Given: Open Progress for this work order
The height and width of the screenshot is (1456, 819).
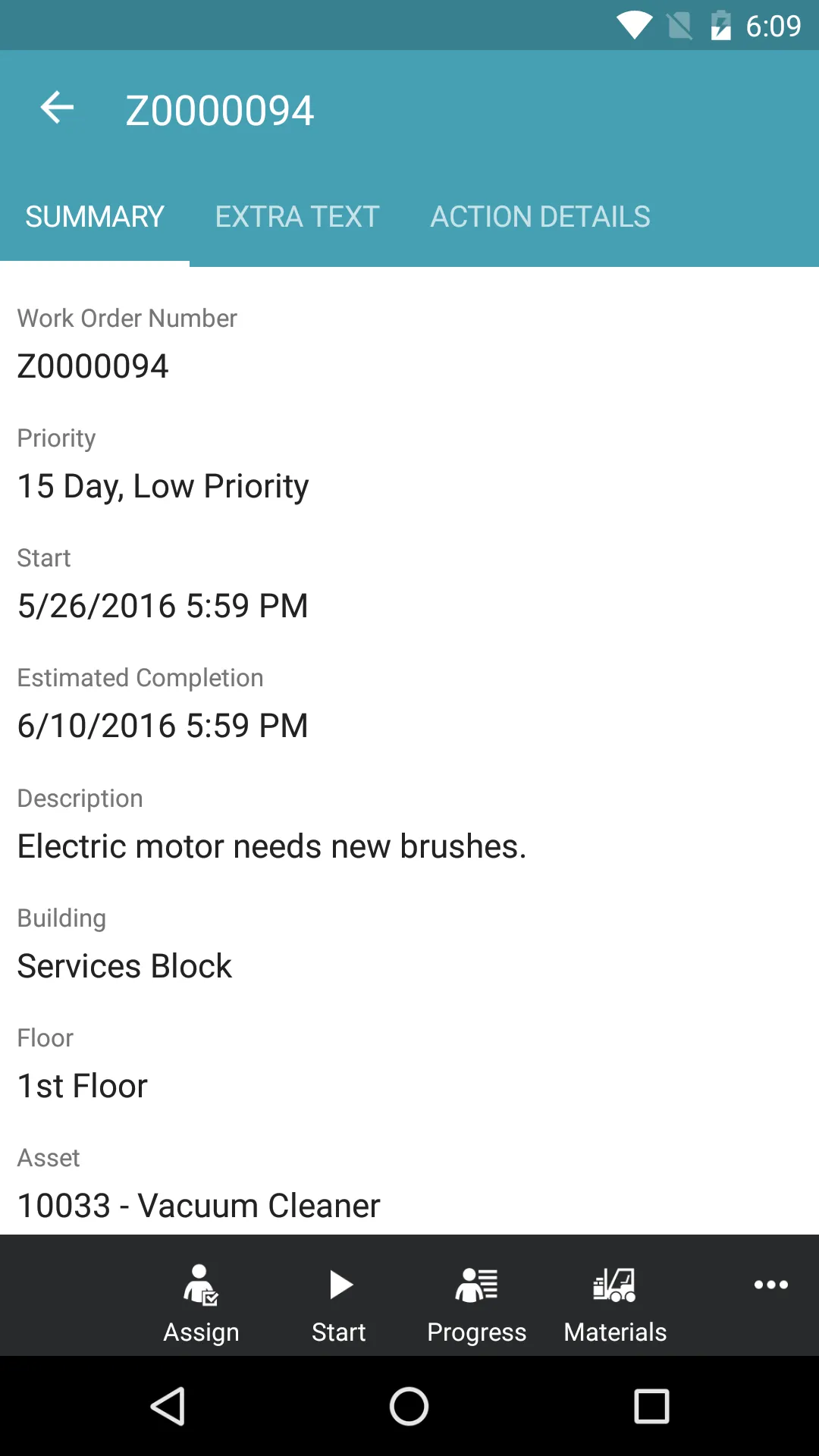Looking at the screenshot, I should click(476, 1303).
